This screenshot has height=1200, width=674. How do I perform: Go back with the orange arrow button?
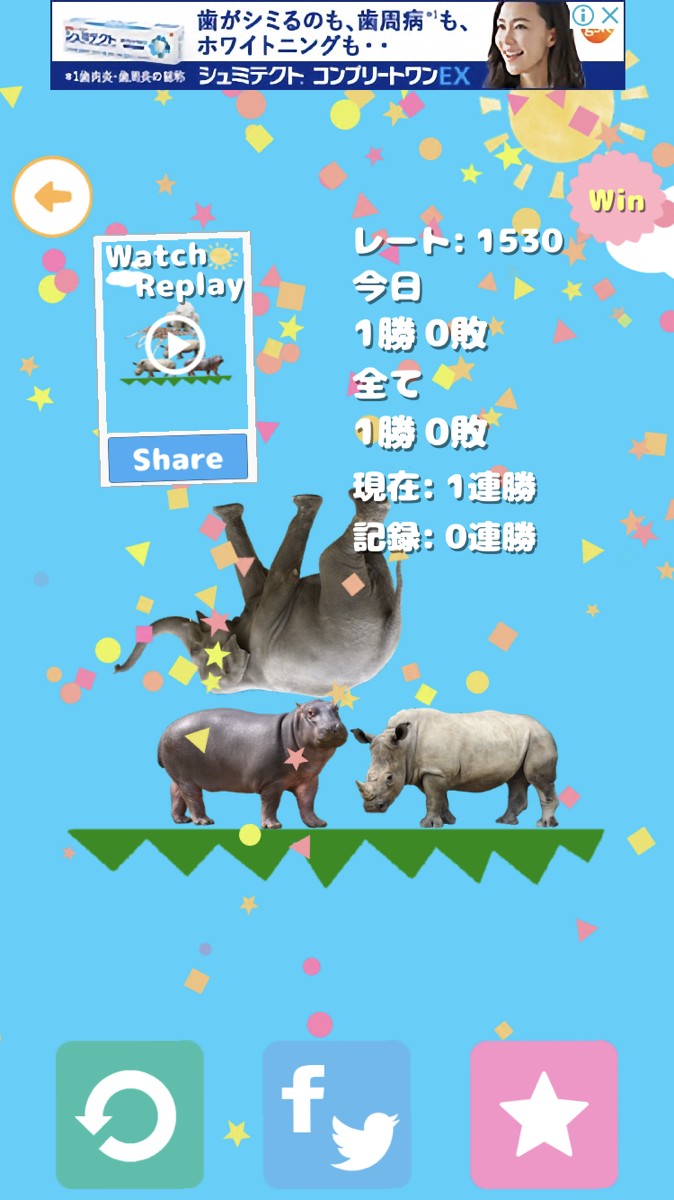pos(52,197)
